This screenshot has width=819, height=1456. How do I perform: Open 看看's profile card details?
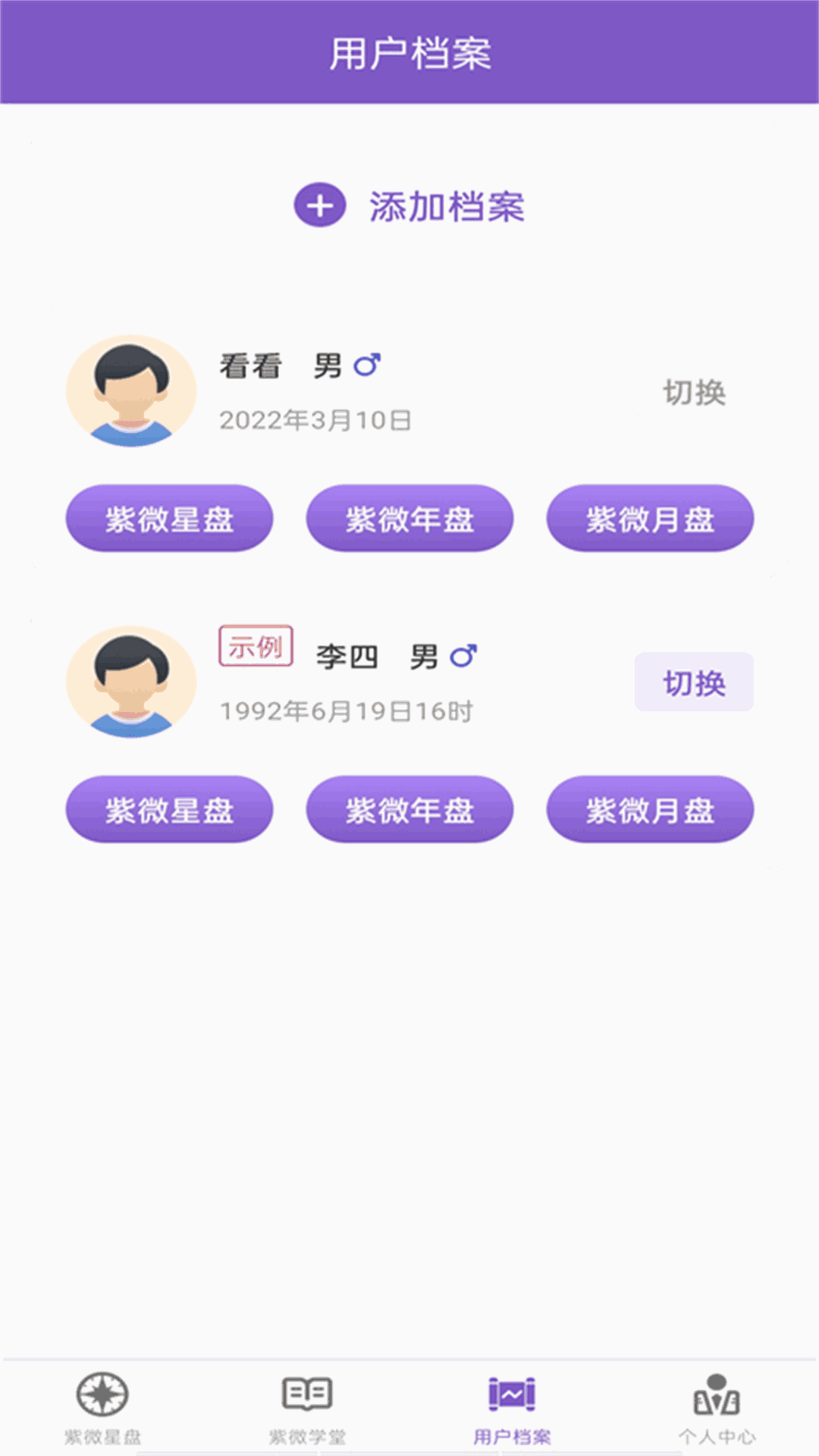(303, 391)
